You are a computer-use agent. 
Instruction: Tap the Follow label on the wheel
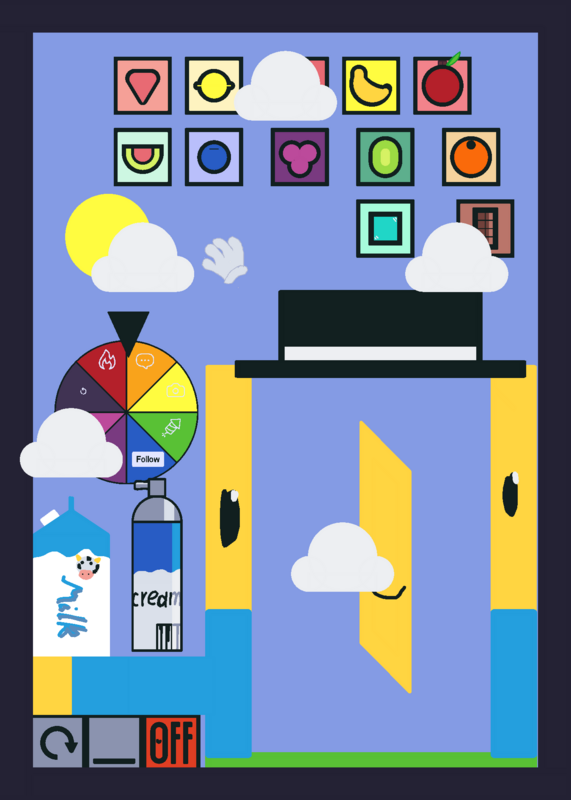pos(148,459)
